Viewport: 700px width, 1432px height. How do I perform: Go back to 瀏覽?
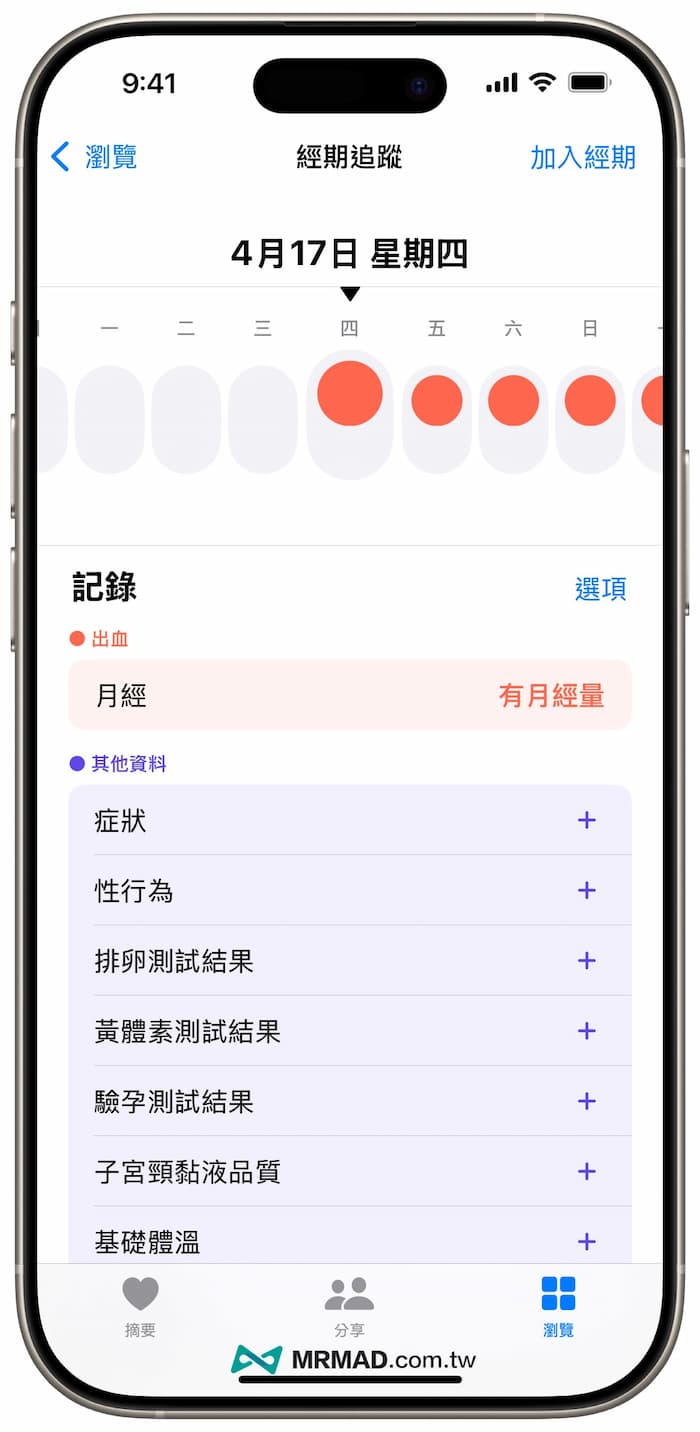[94, 157]
